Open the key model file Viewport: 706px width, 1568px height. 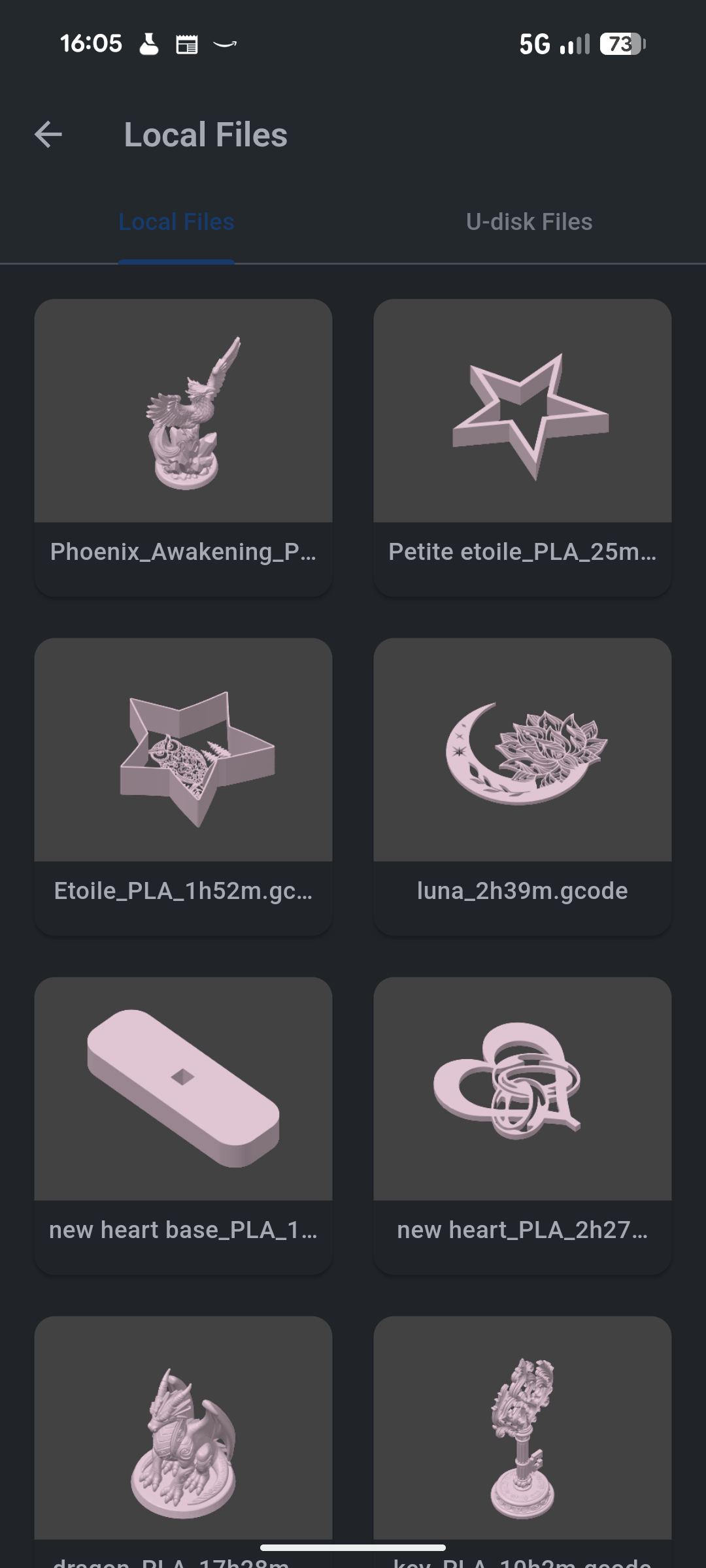pyautogui.click(x=522, y=1437)
